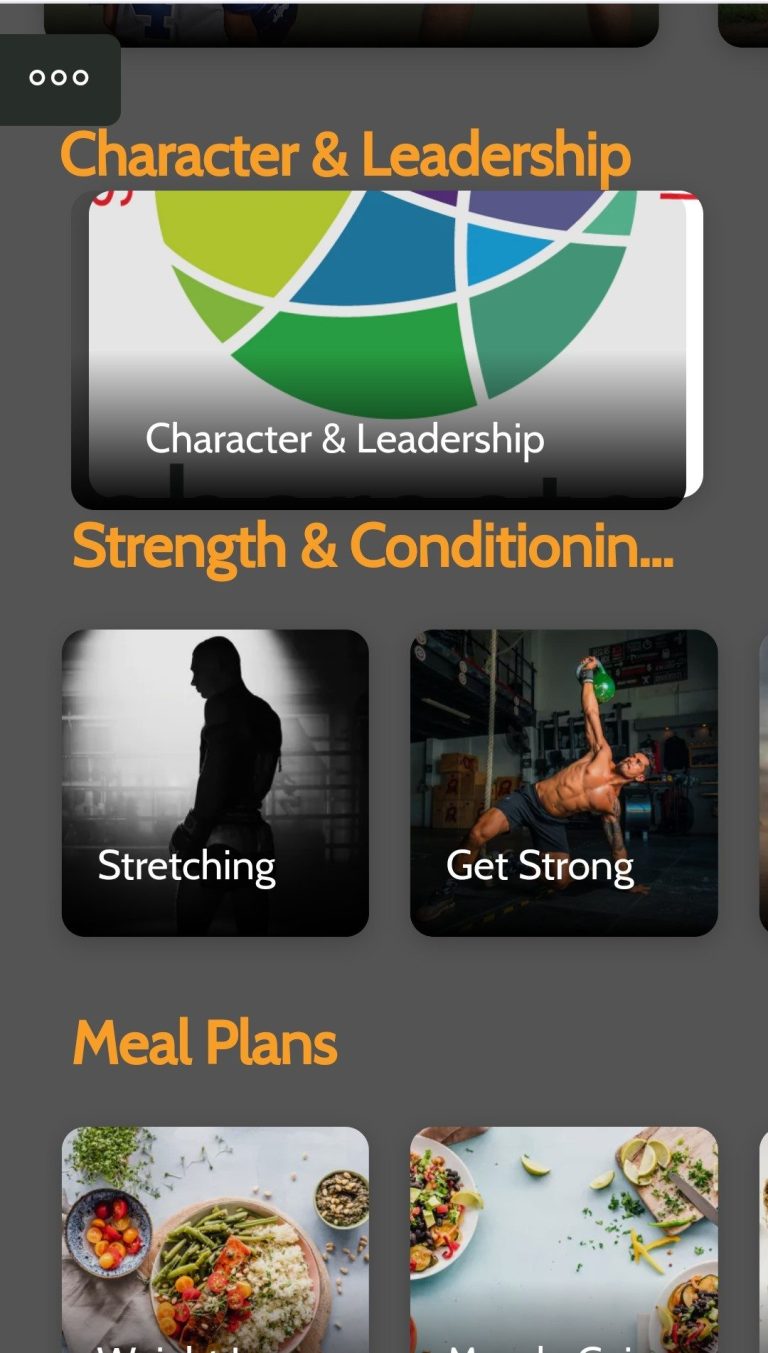Open the three-dot menu button

point(59,78)
